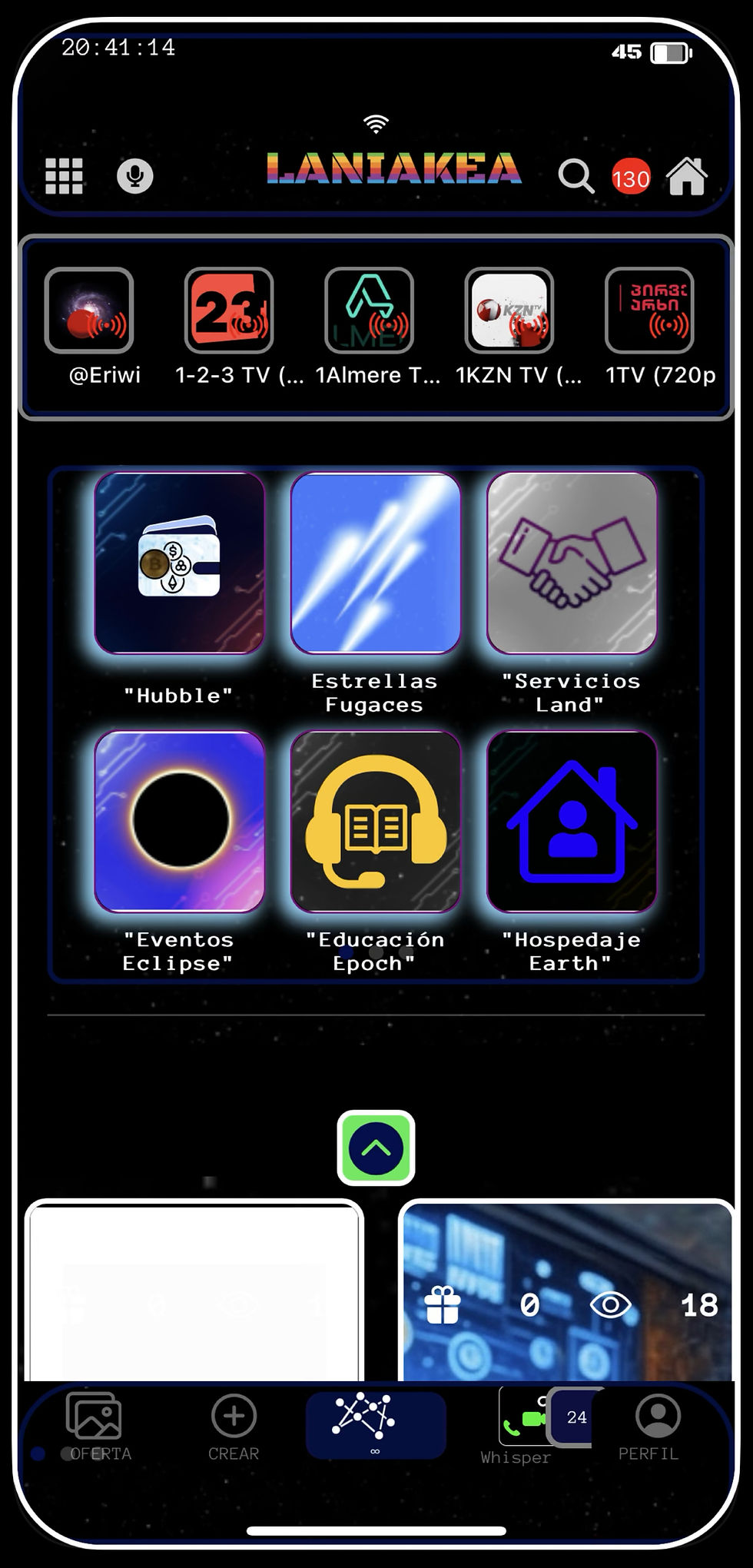753x1568 pixels.
Task: Open the 1KZN TV channel
Action: coord(509,311)
